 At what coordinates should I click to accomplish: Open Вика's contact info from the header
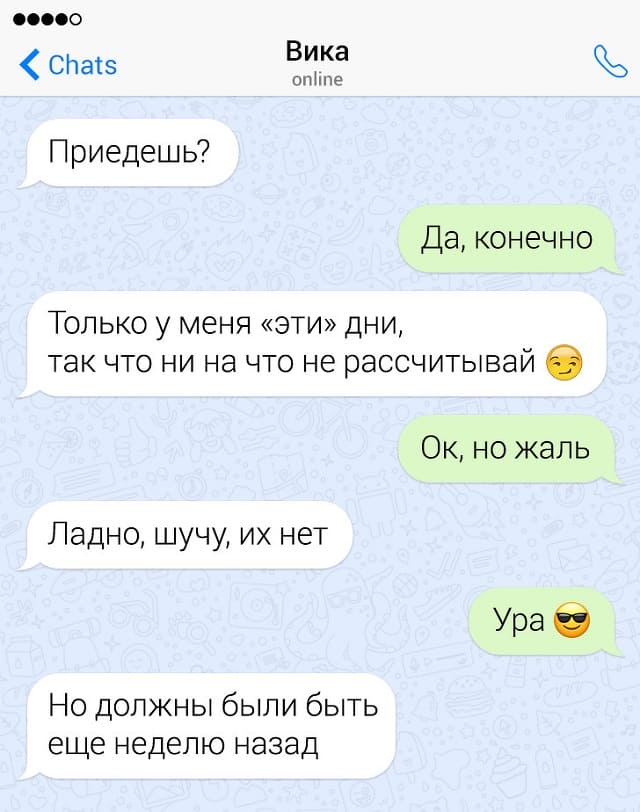317,62
